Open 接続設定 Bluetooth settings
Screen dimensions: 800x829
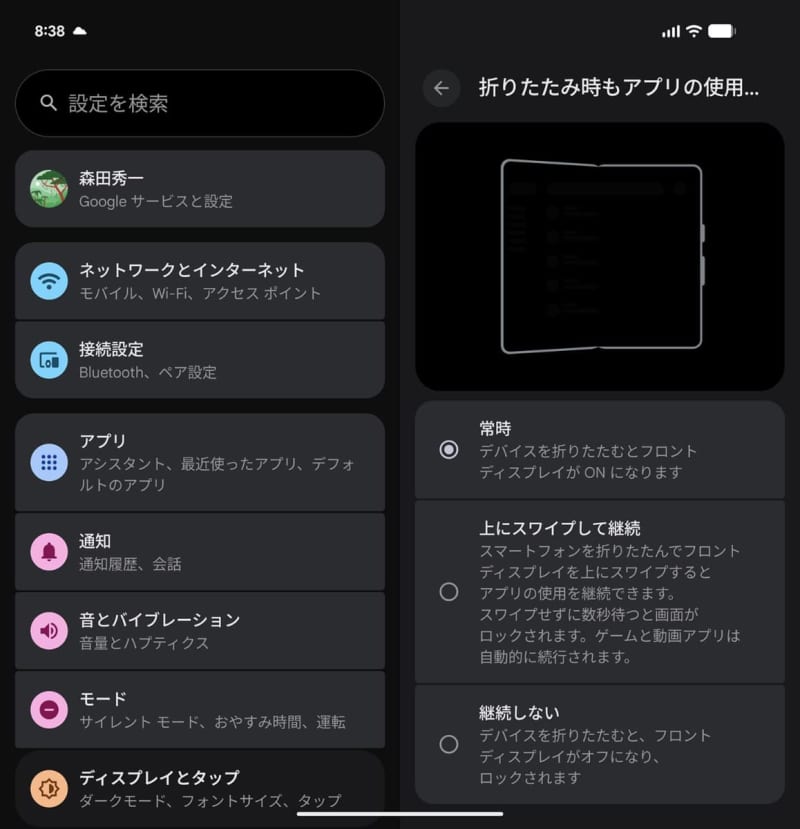[x=200, y=360]
